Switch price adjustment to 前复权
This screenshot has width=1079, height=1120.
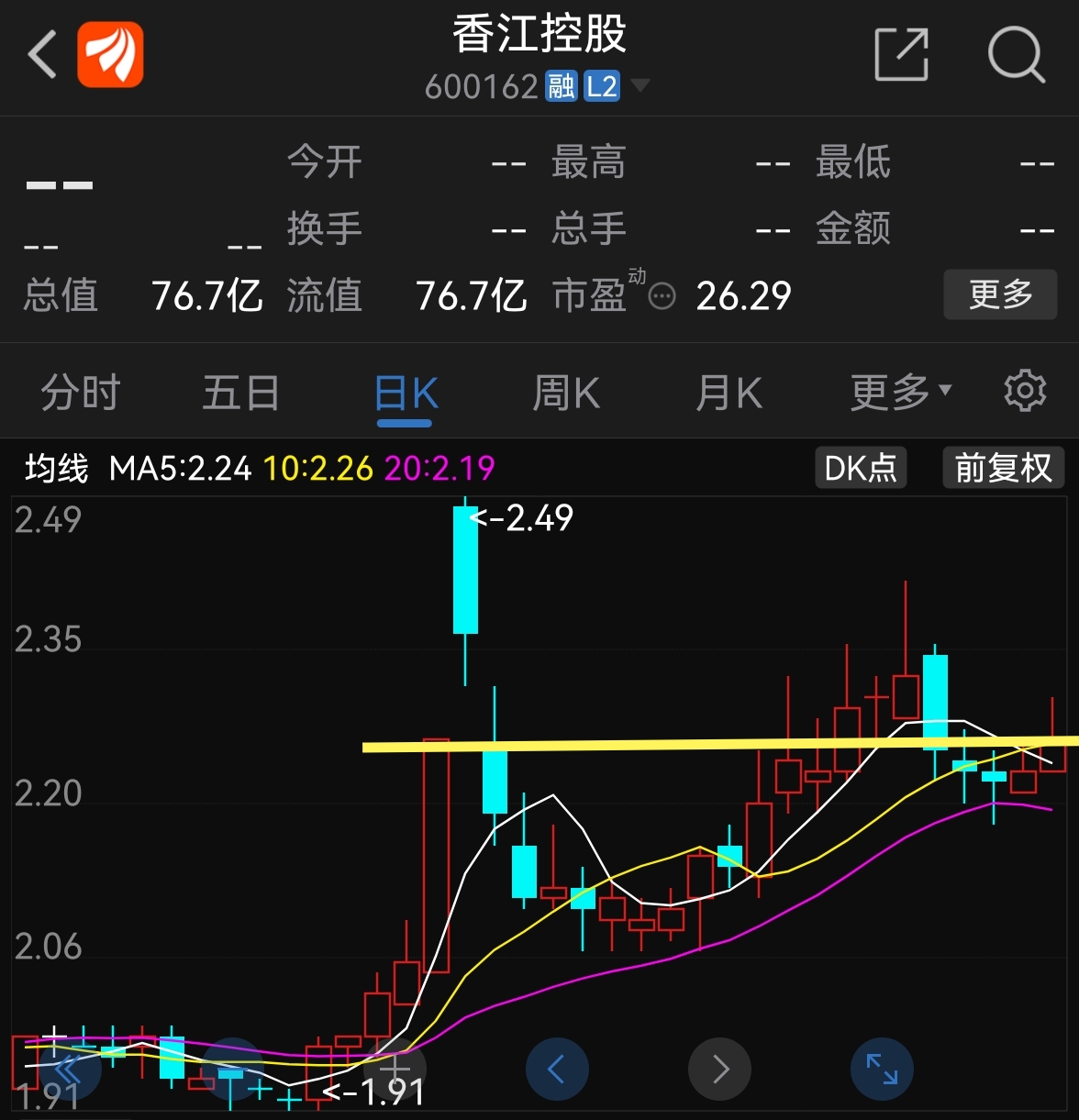1003,468
